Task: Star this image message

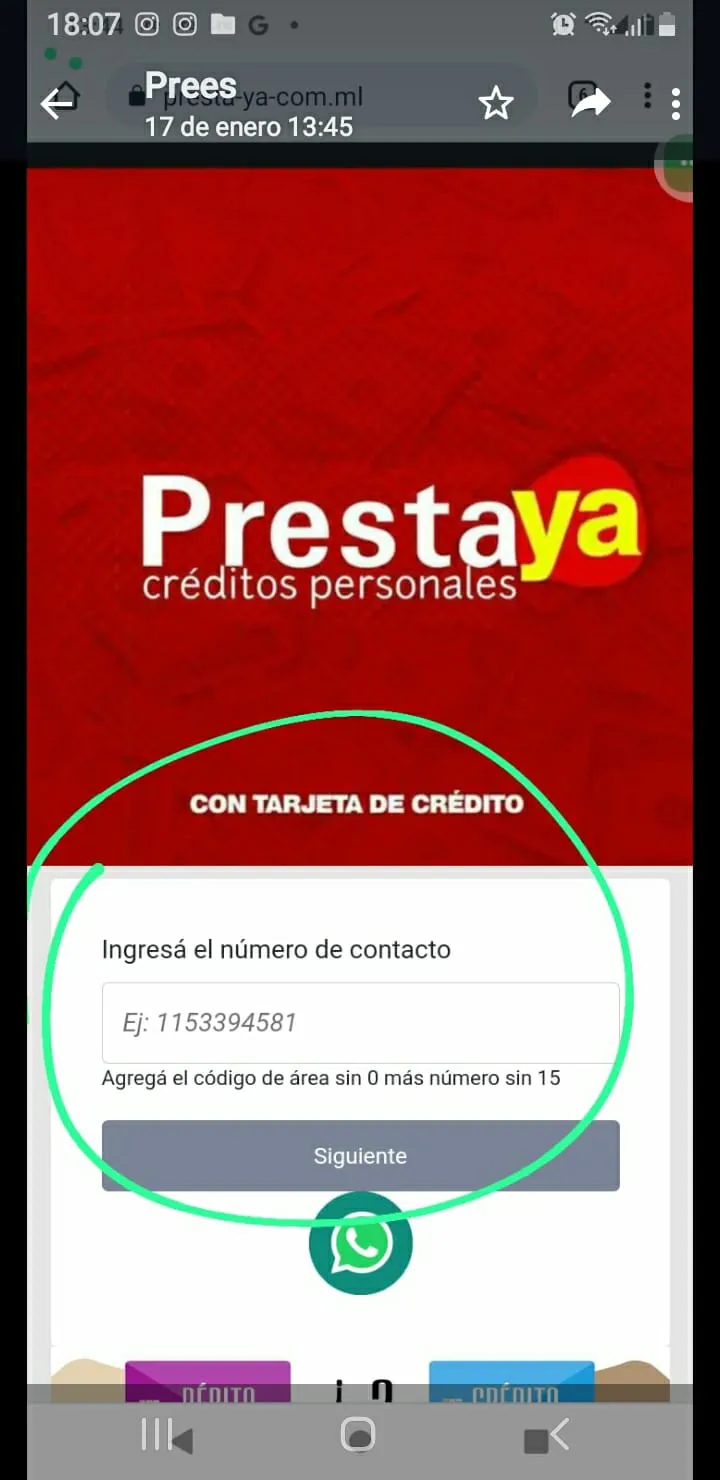Action: point(496,102)
